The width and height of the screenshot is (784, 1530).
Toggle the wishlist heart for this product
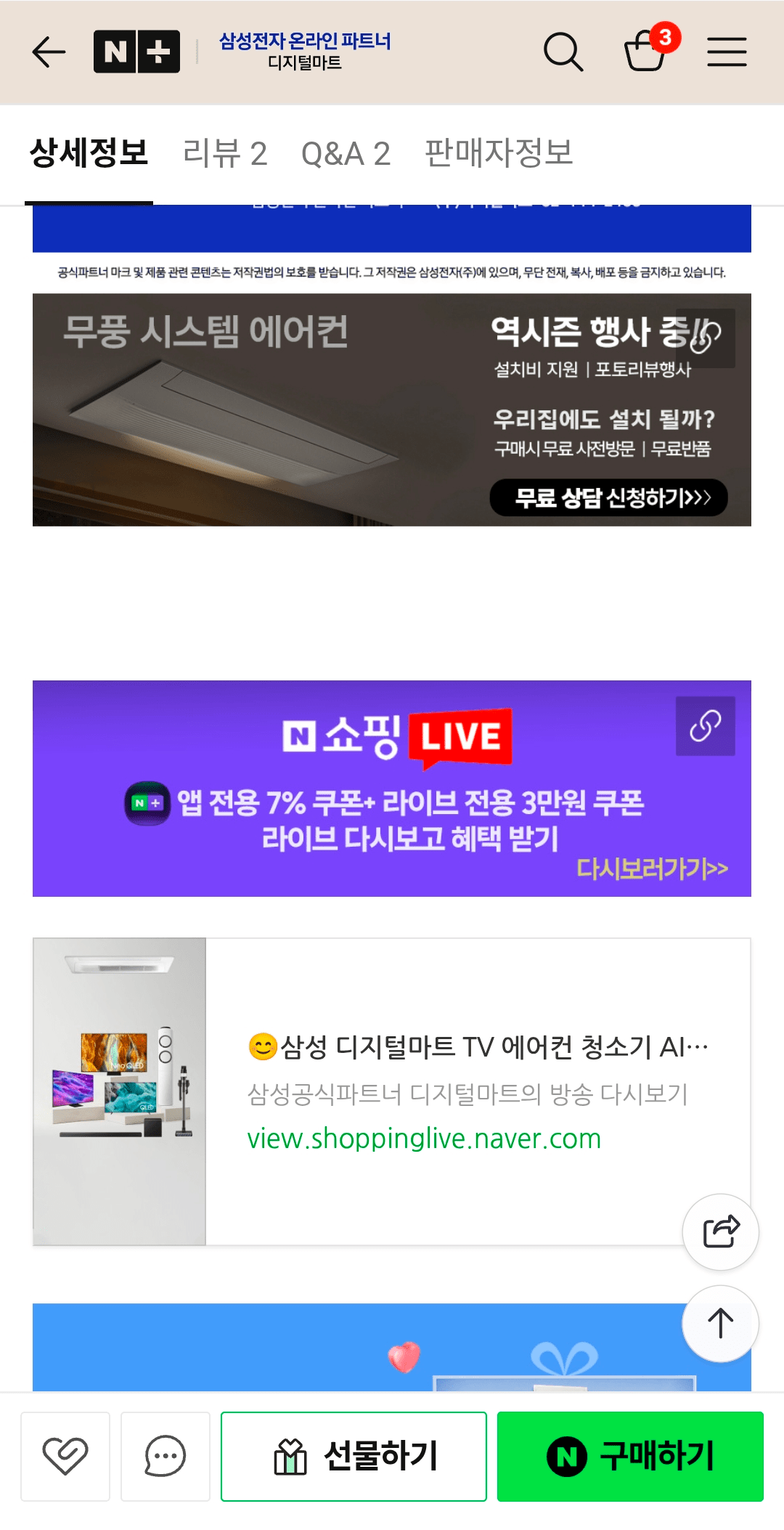tap(65, 1456)
